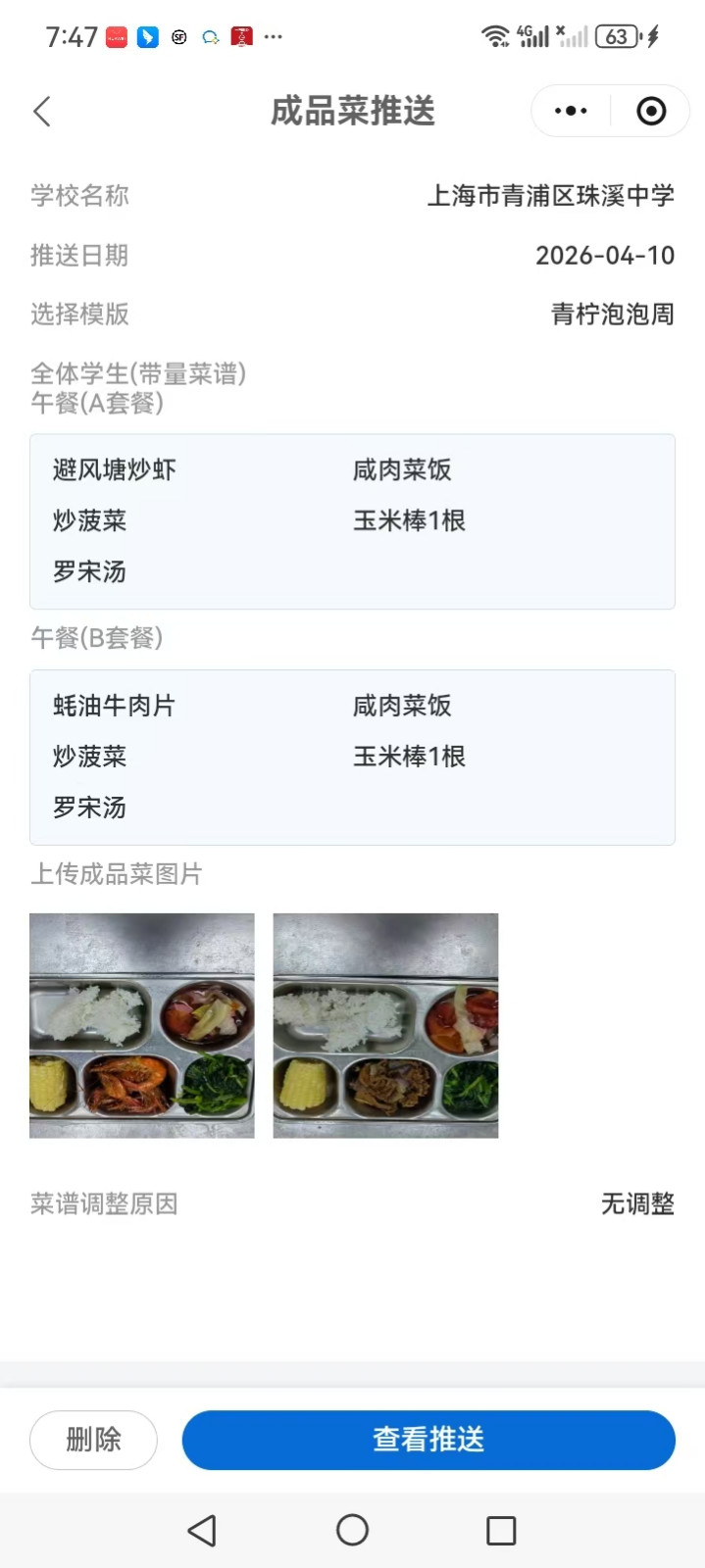Tap the system back button
Screen dimensions: 705x1568
click(202, 1530)
